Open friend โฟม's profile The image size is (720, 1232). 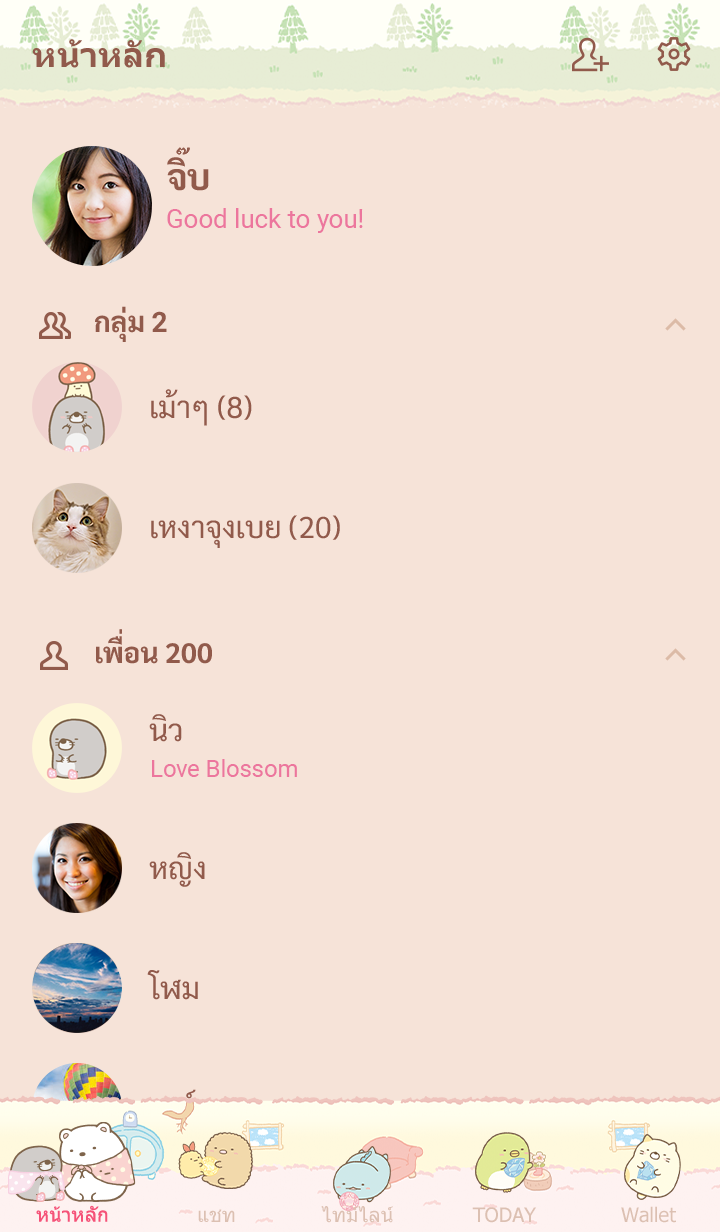(174, 988)
